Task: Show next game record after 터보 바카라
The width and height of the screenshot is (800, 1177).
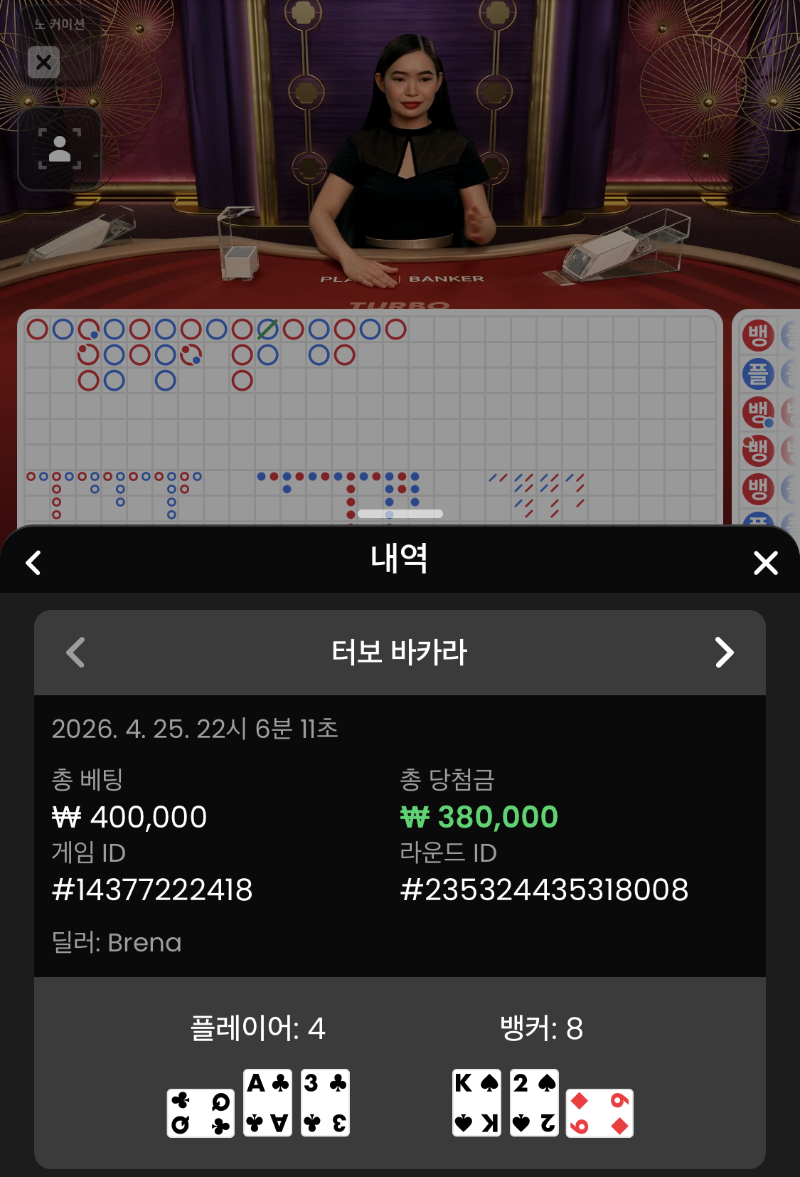Action: tap(724, 653)
